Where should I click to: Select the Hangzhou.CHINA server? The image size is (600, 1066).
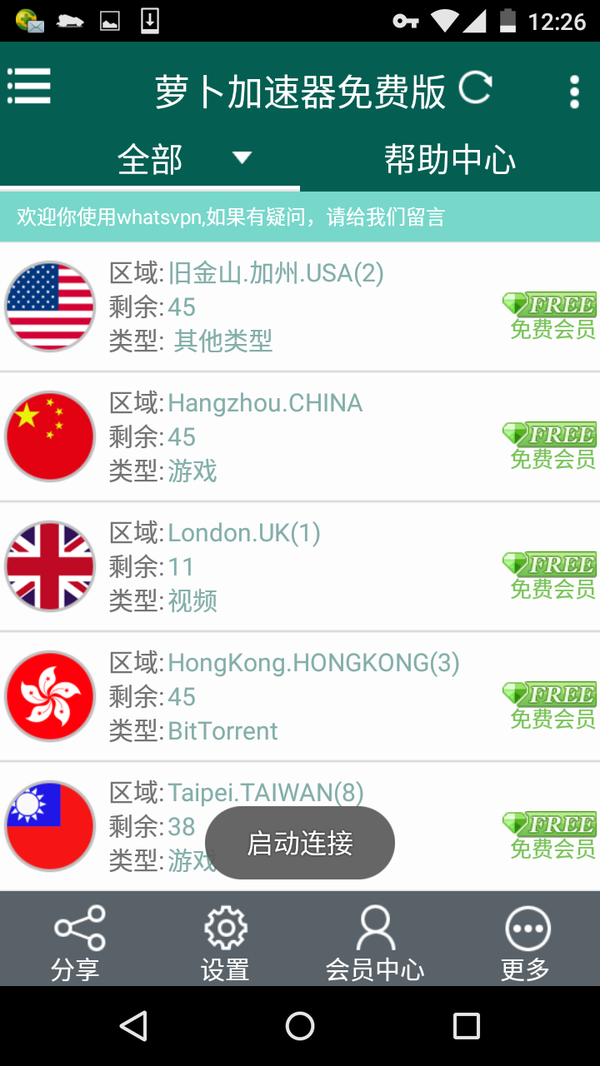[x=300, y=437]
